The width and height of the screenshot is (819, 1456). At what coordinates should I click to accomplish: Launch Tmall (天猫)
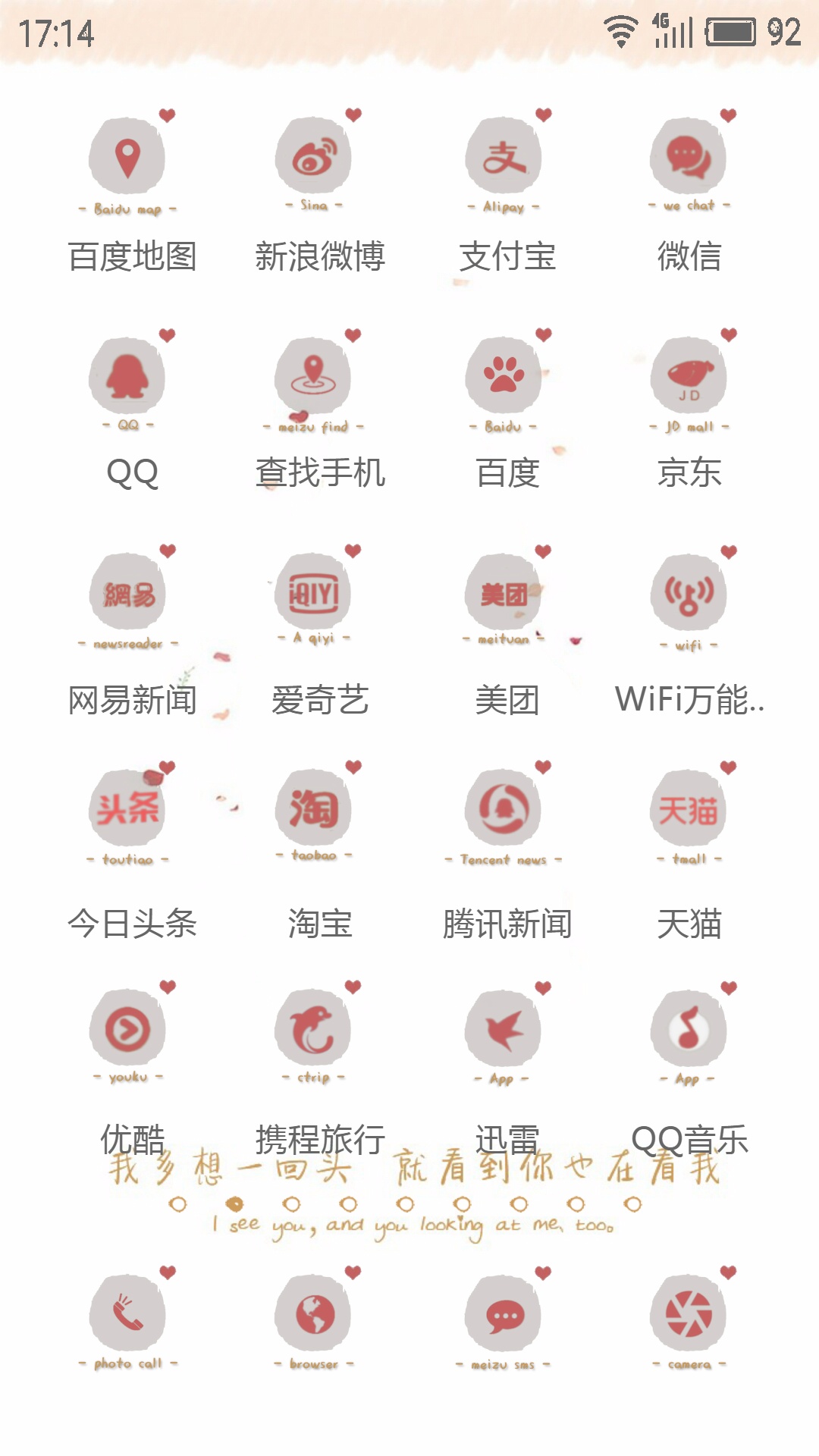[x=689, y=808]
